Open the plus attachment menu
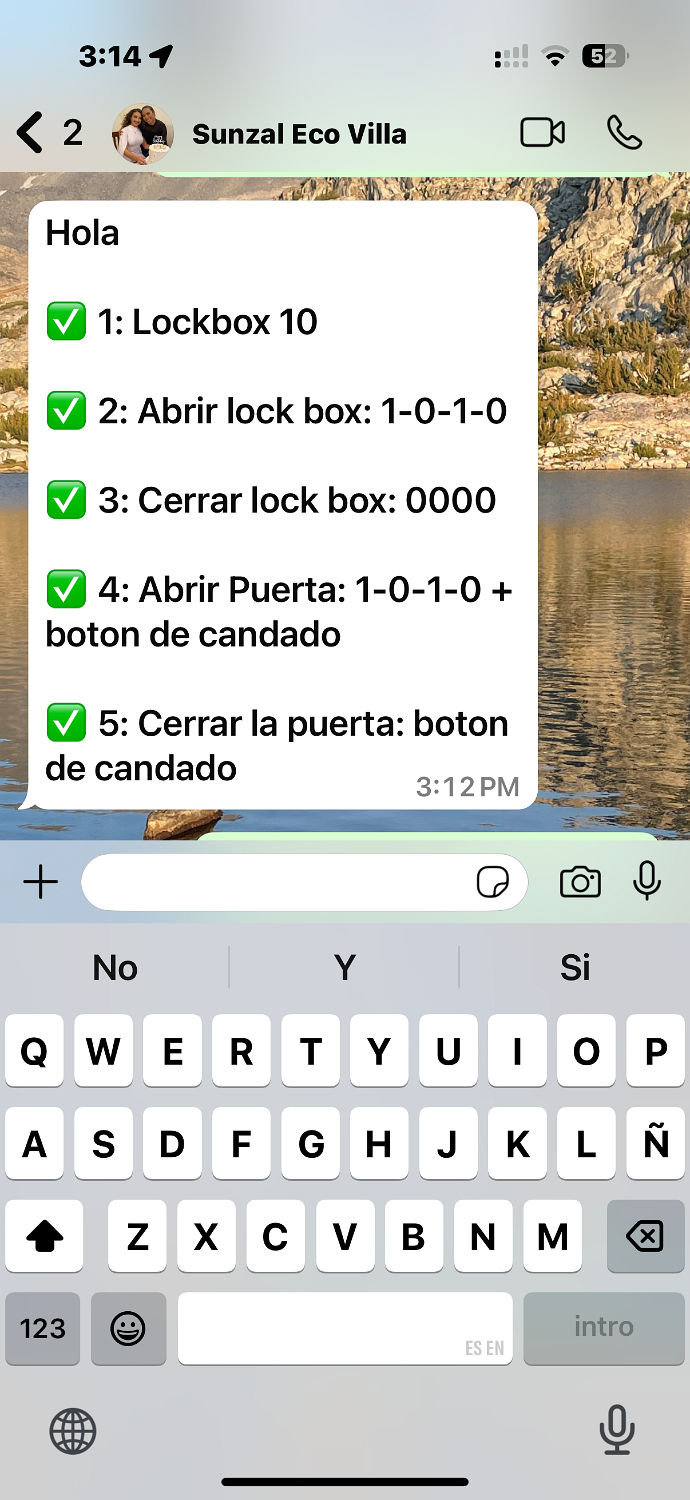This screenshot has height=1500, width=690. (x=40, y=882)
